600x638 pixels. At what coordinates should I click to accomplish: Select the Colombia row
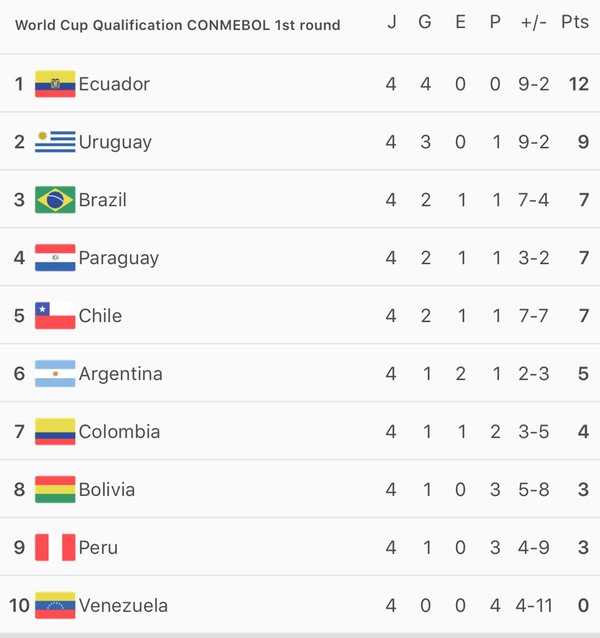[119, 432]
